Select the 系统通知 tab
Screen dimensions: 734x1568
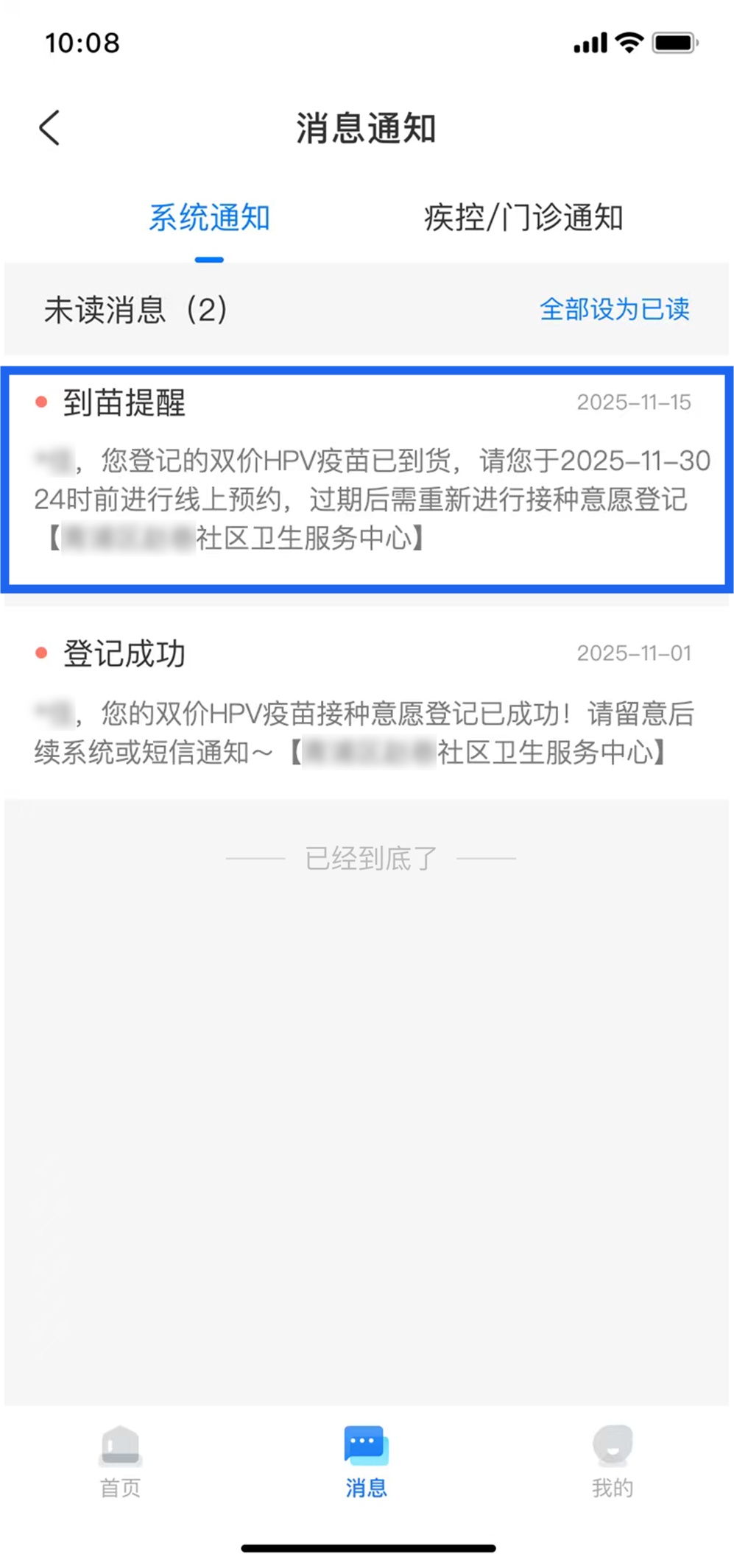(209, 218)
